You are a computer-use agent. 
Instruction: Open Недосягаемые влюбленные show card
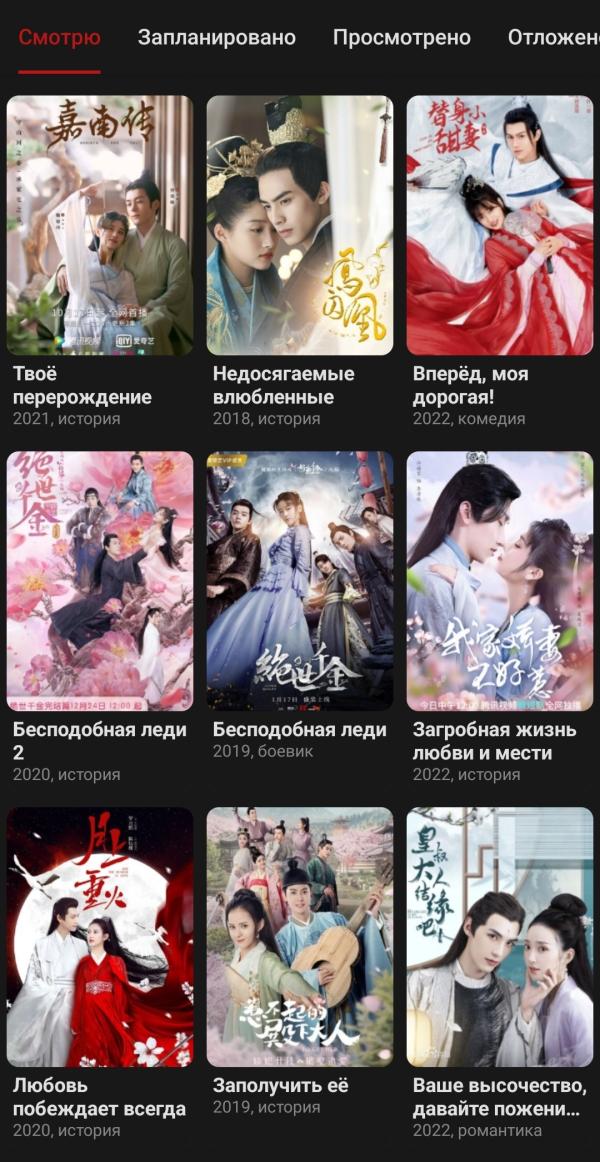(x=300, y=225)
